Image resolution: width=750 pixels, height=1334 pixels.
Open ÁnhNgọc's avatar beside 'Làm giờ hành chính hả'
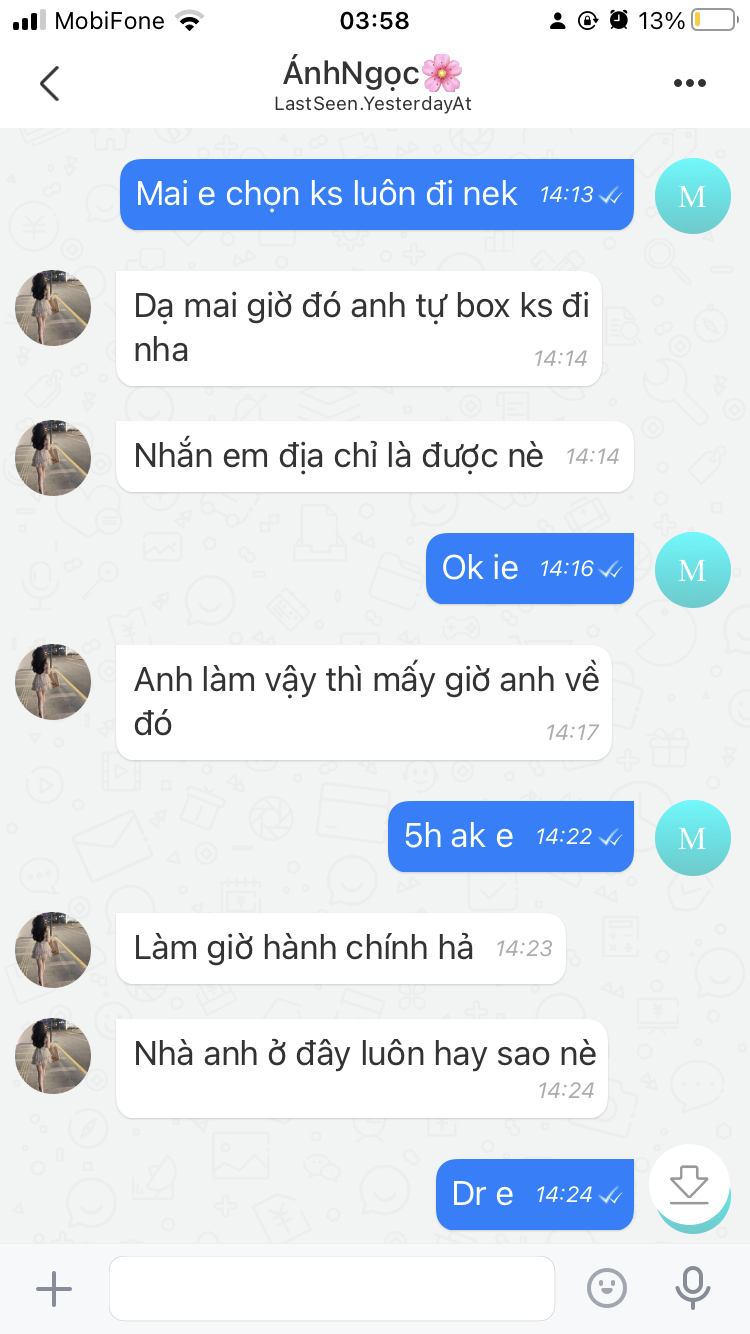(53, 950)
